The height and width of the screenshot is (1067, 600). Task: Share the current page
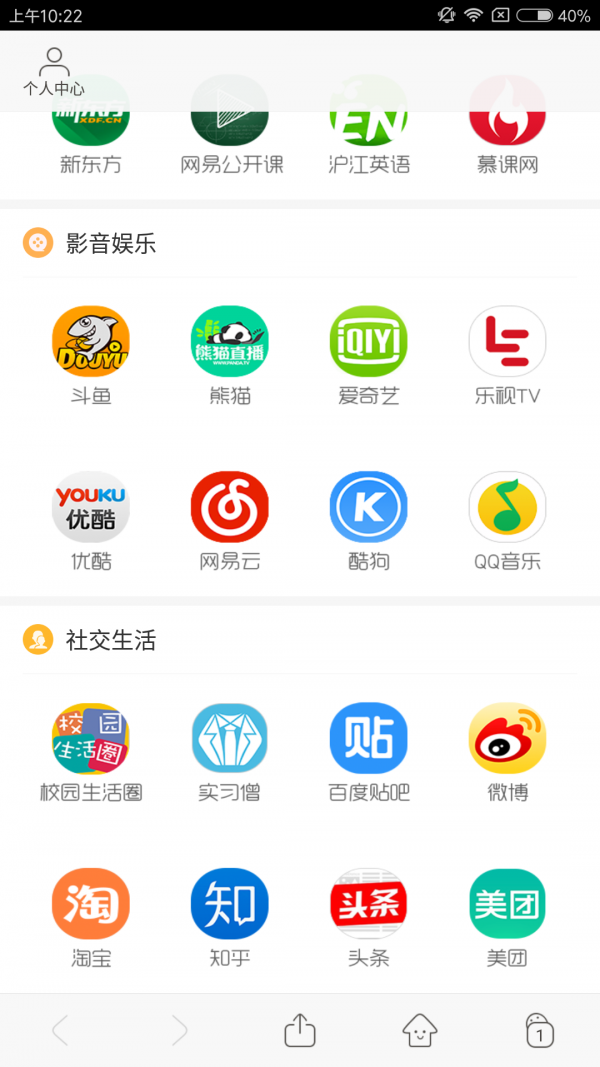coord(300,1030)
